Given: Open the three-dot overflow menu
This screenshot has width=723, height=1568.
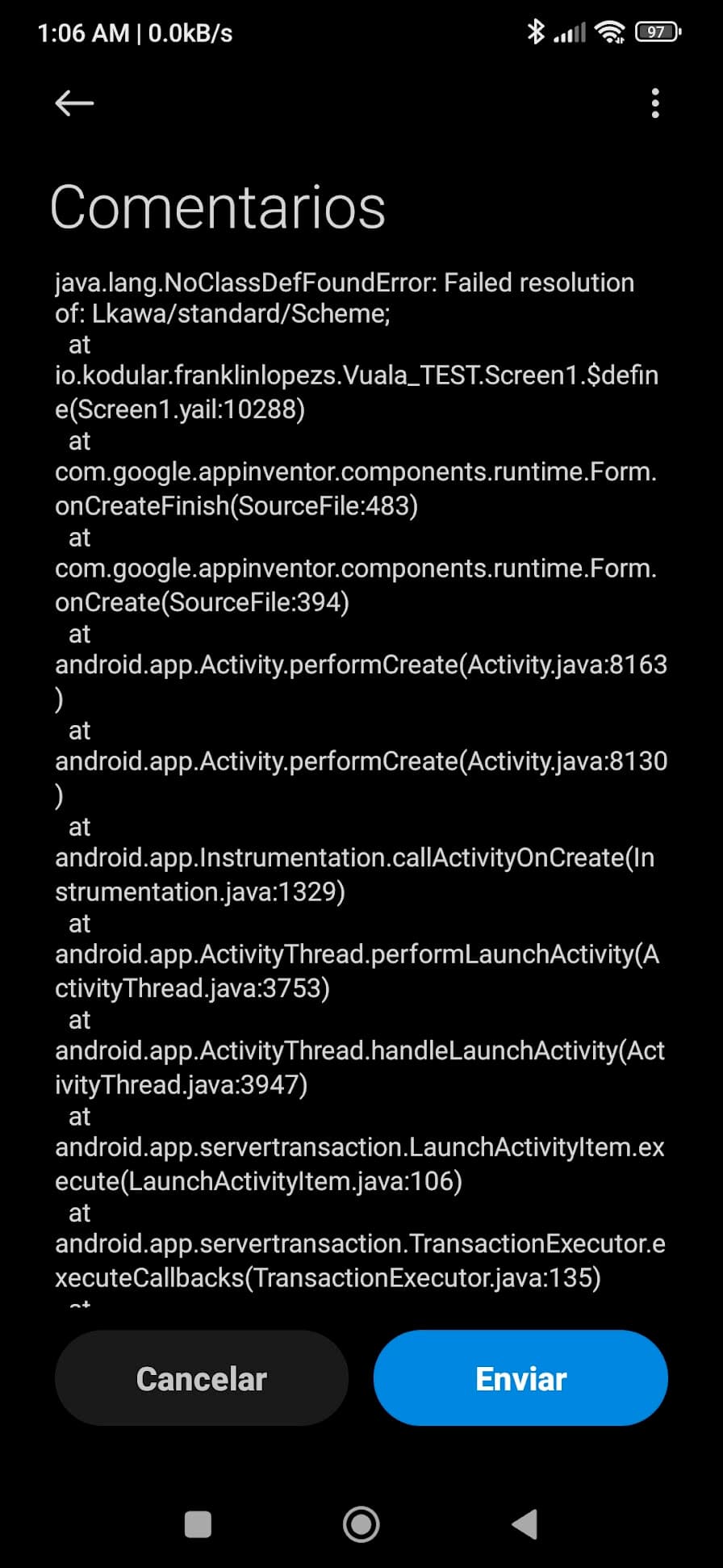Looking at the screenshot, I should pos(654,103).
